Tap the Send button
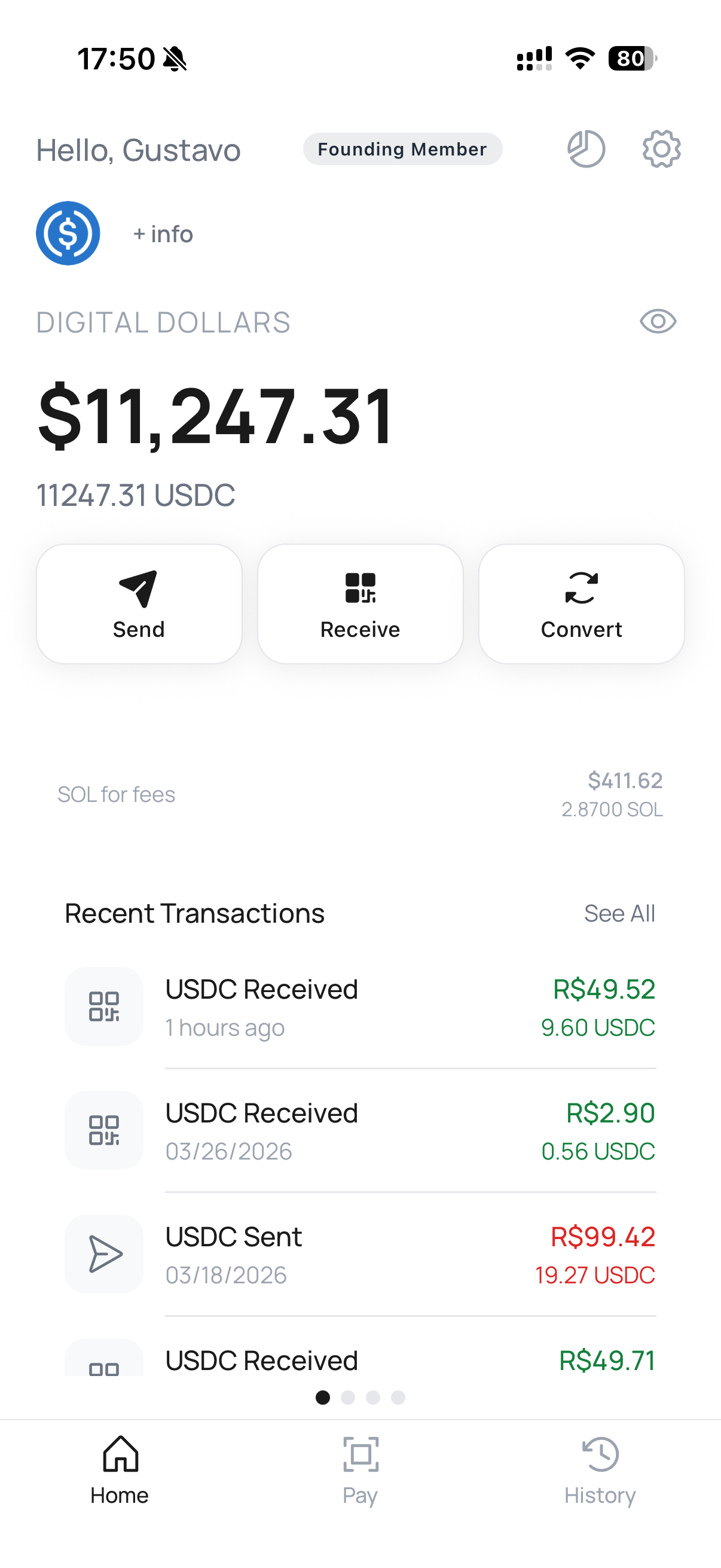The height and width of the screenshot is (1568, 721). pyautogui.click(x=139, y=604)
